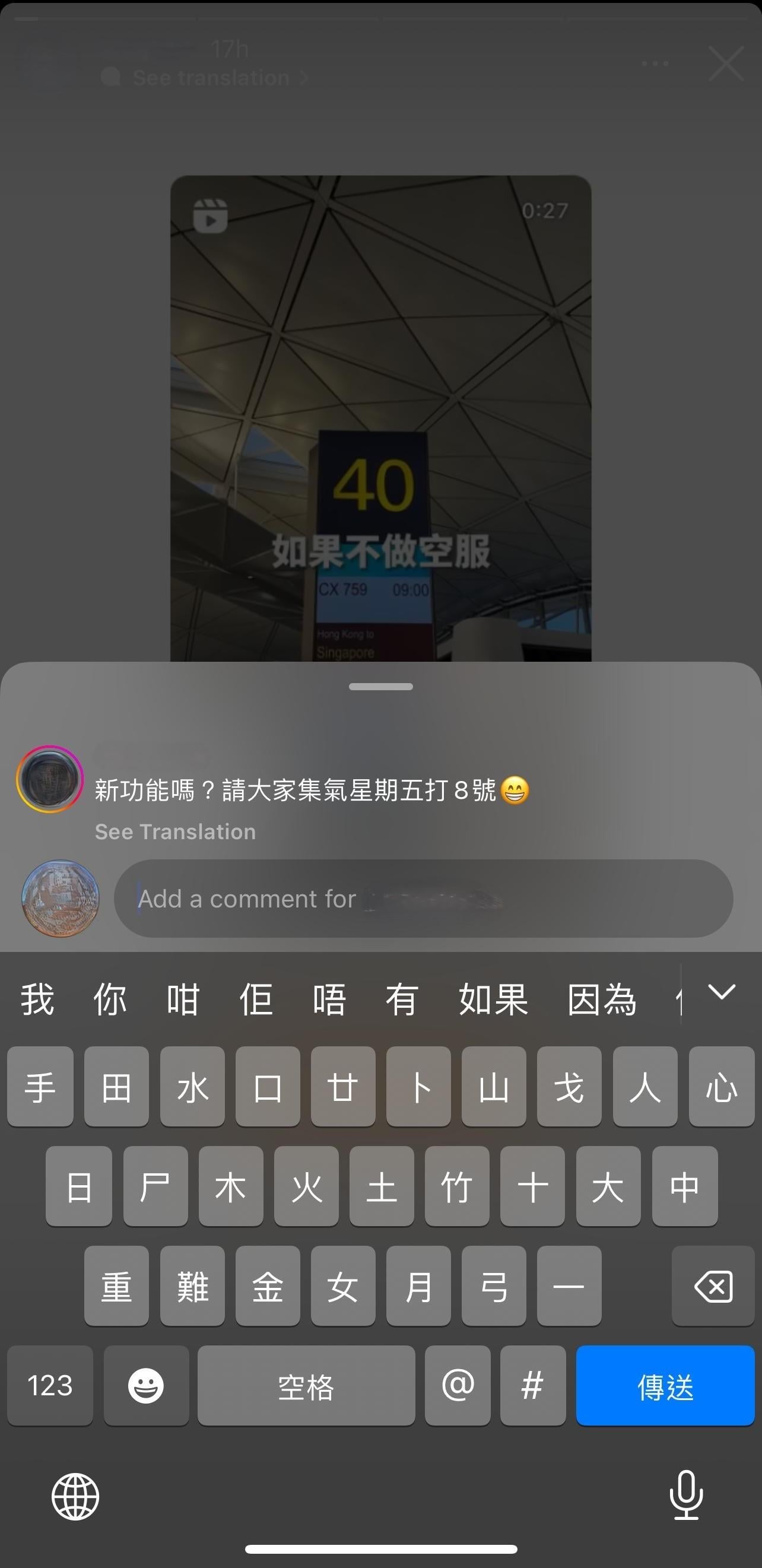Open the emoji keyboard
Viewport: 762px width, 1568px height.
(146, 1386)
